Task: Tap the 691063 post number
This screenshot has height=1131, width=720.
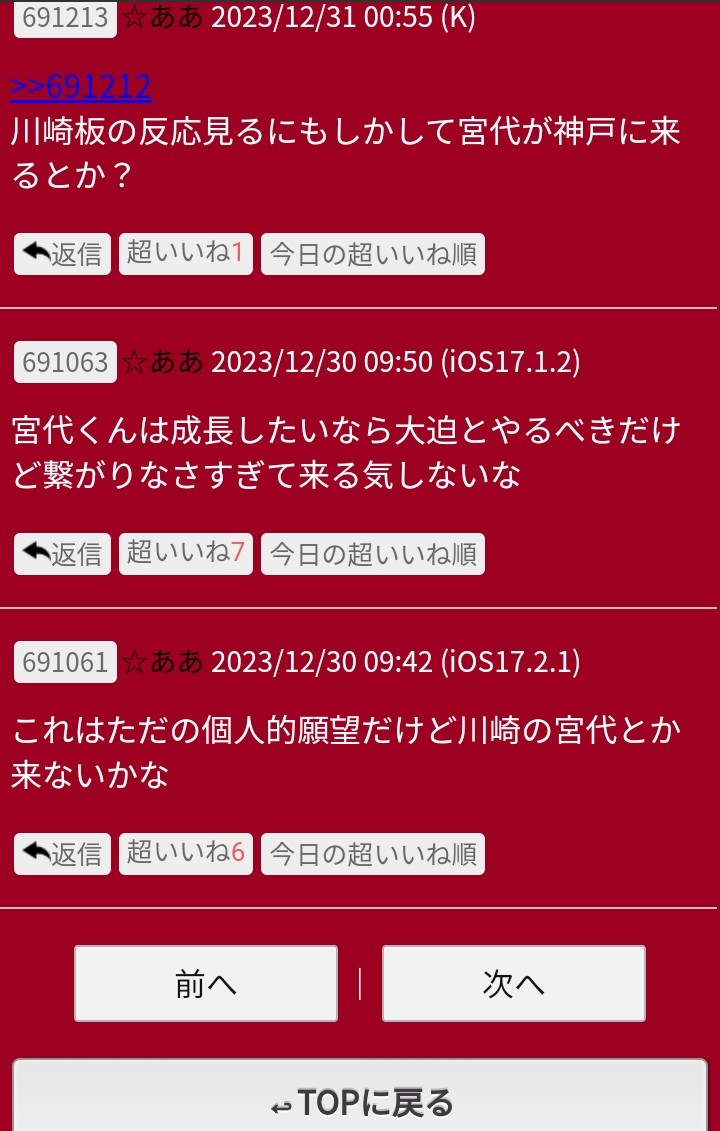Action: pos(65,361)
